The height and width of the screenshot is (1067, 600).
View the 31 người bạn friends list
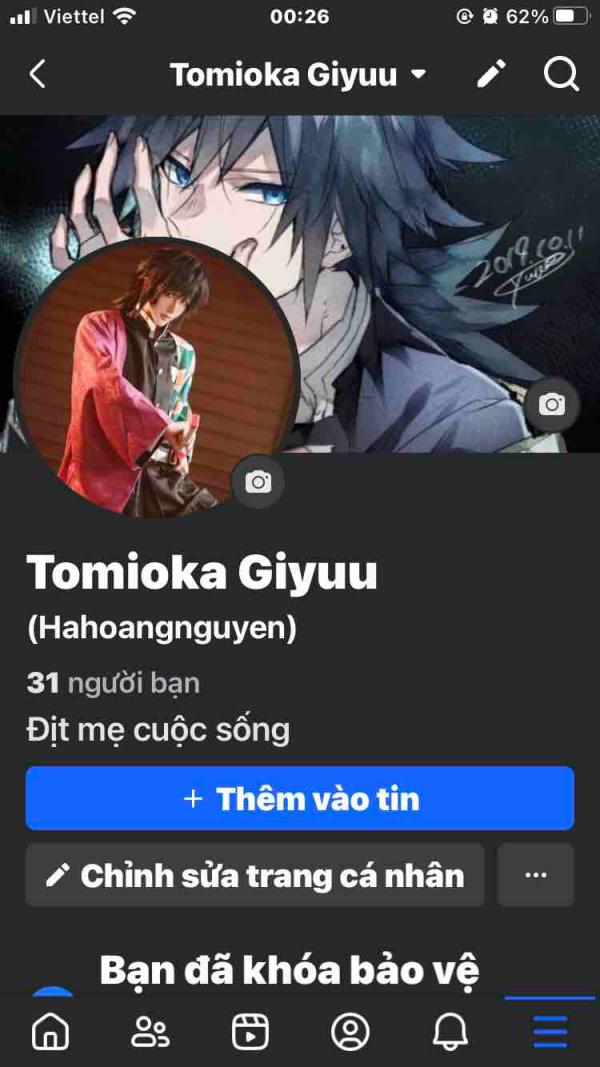click(x=112, y=683)
